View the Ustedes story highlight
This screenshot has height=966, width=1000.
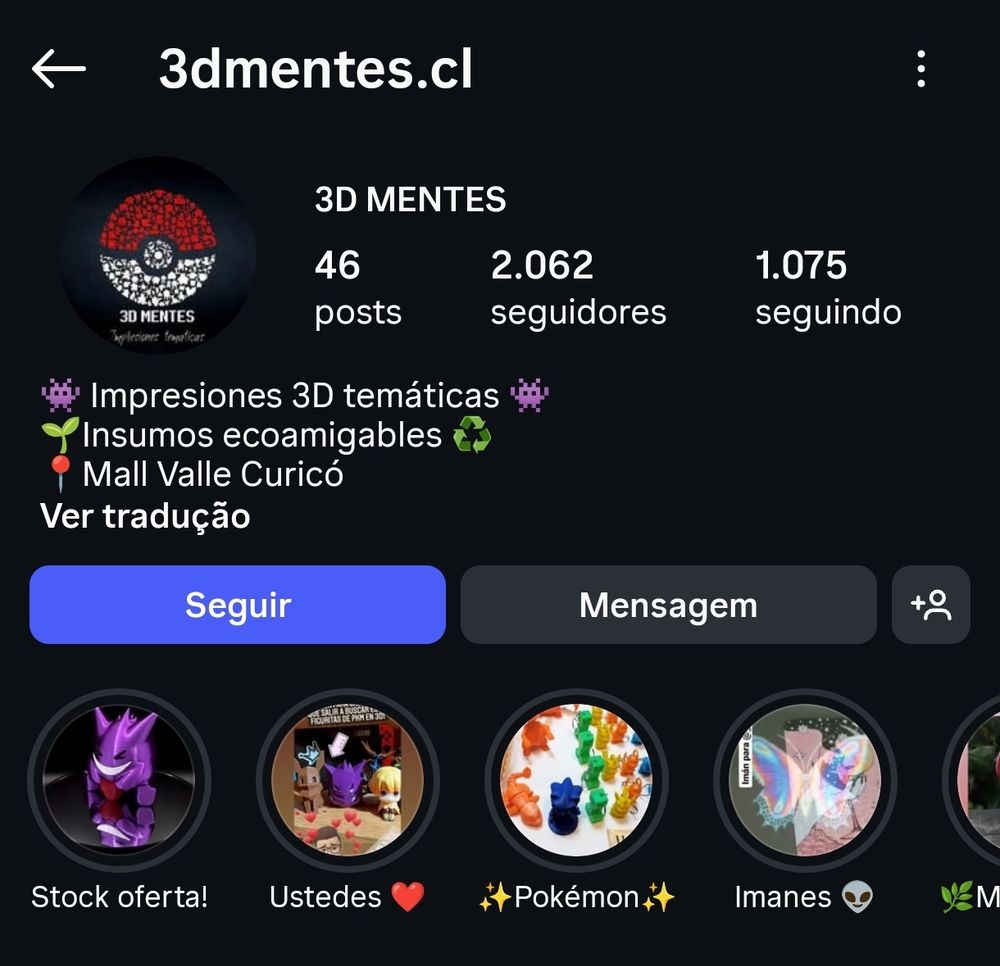tap(347, 781)
